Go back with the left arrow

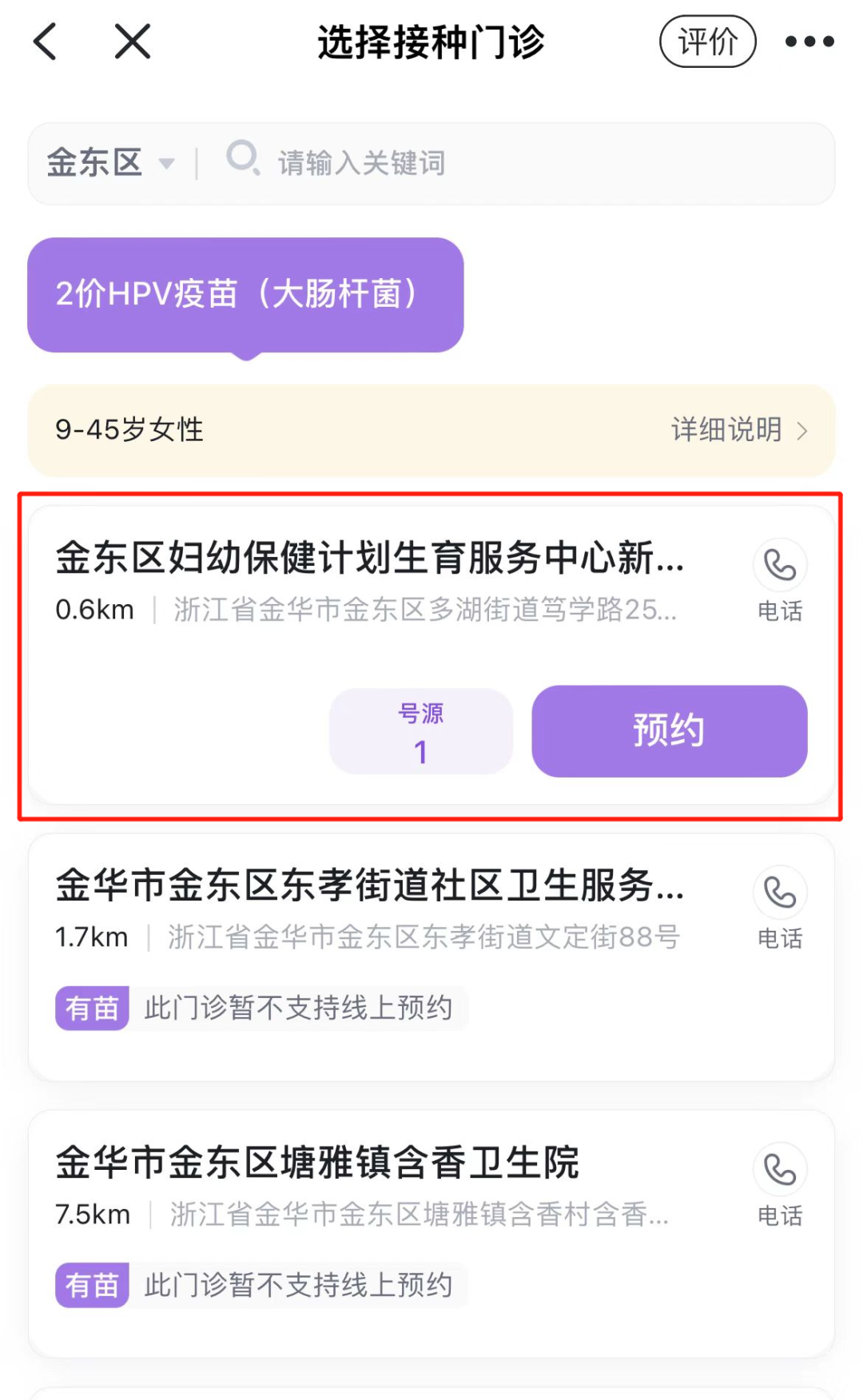[x=46, y=42]
